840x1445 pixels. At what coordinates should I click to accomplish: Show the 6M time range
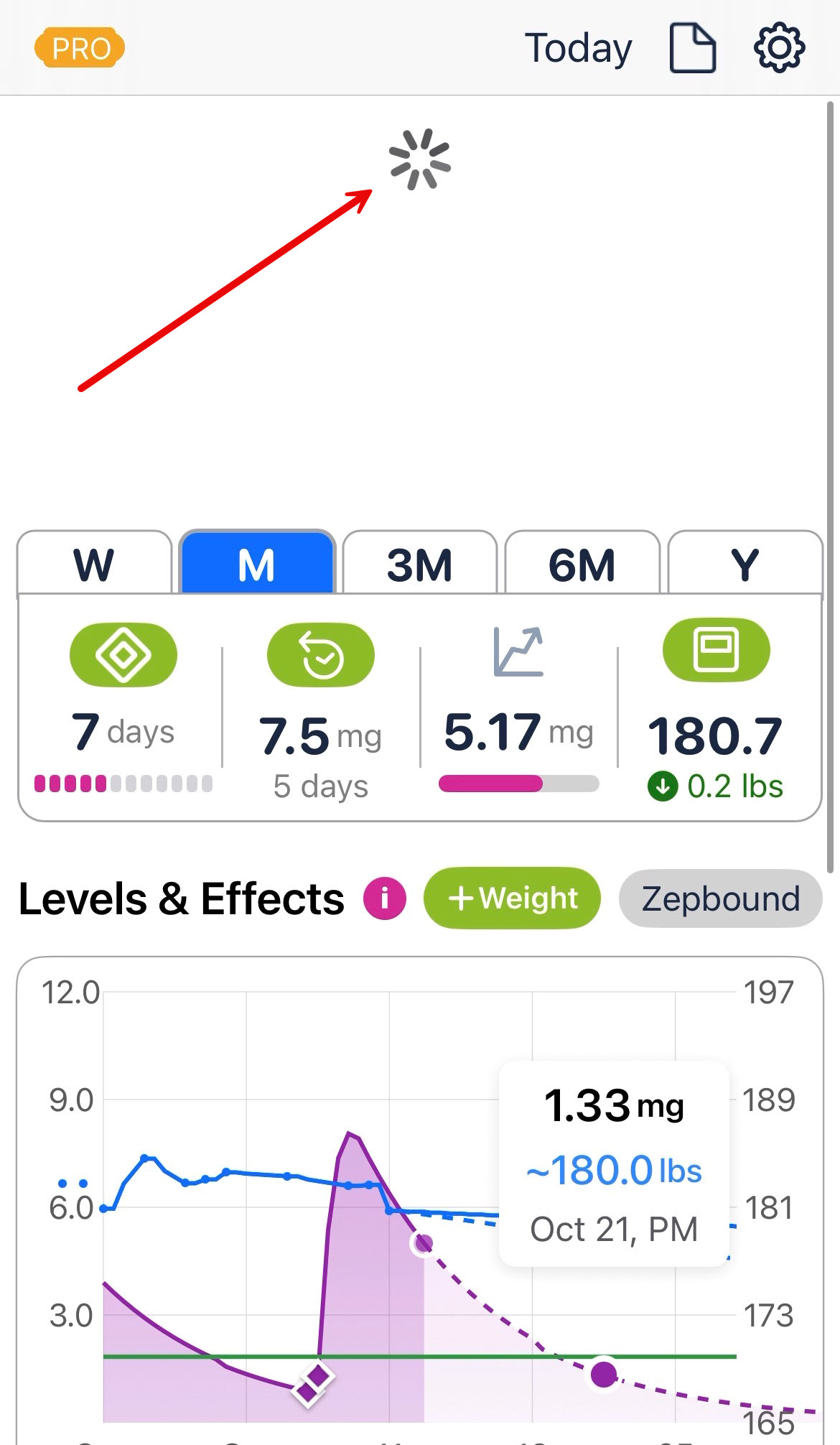pyautogui.click(x=582, y=564)
